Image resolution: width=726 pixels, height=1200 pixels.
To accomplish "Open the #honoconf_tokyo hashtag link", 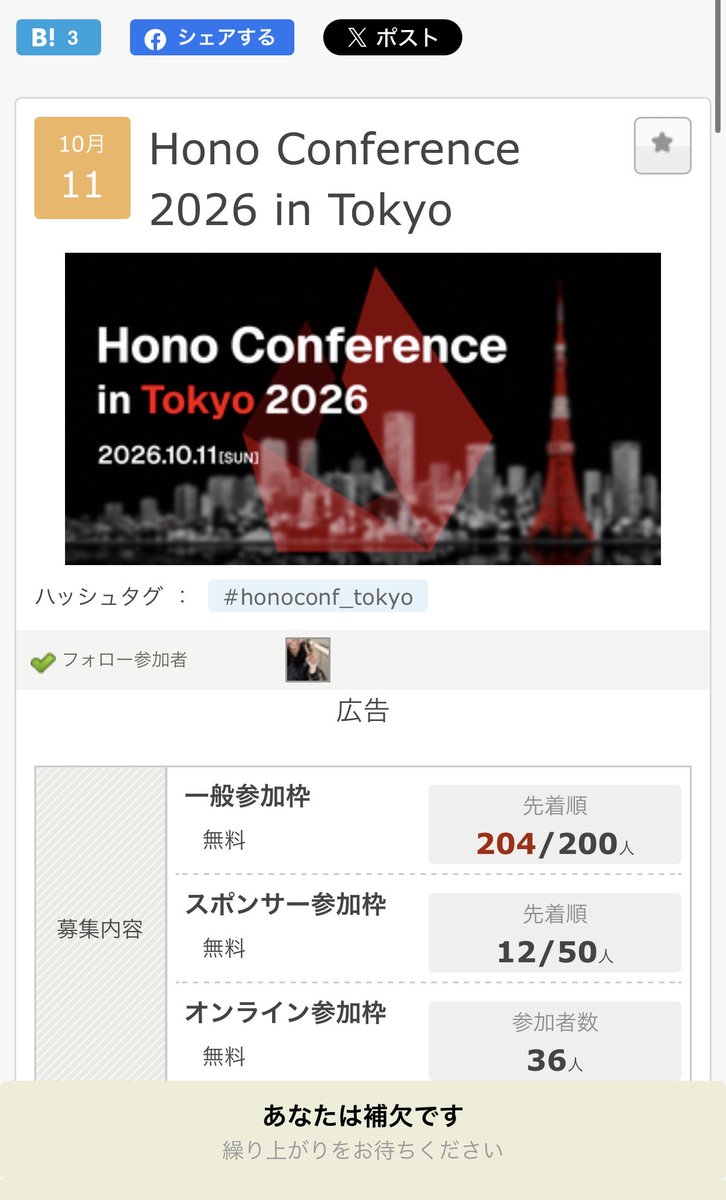I will [x=318, y=597].
